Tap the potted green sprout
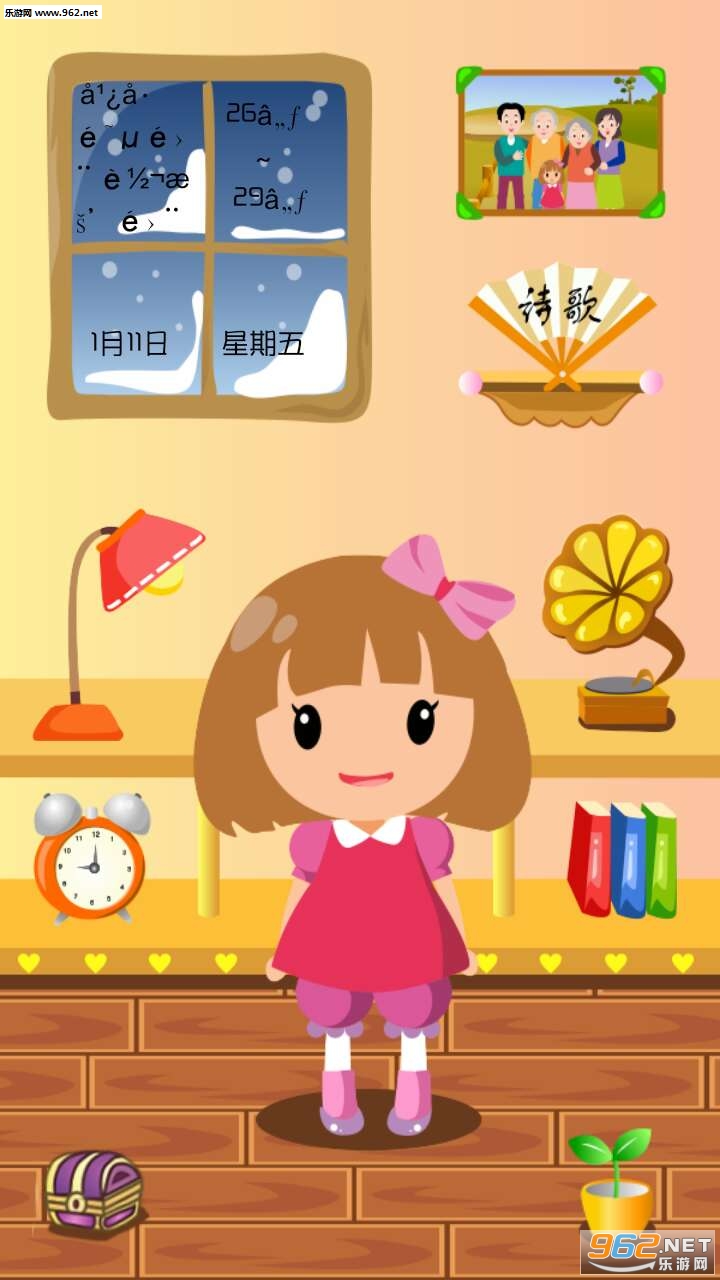720x1280 pixels. pyautogui.click(x=613, y=1180)
